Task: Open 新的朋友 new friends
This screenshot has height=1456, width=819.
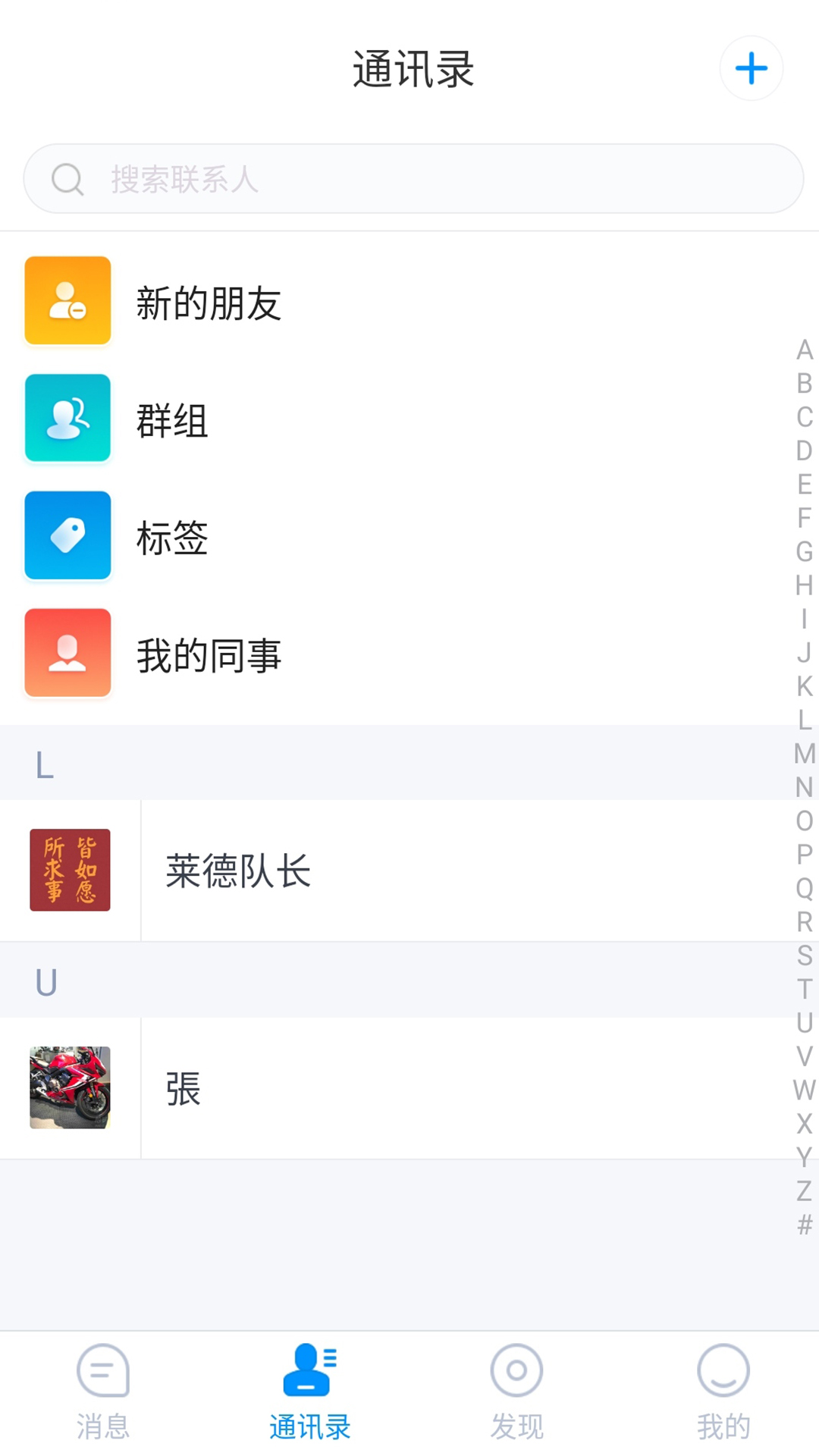Action: tap(409, 301)
